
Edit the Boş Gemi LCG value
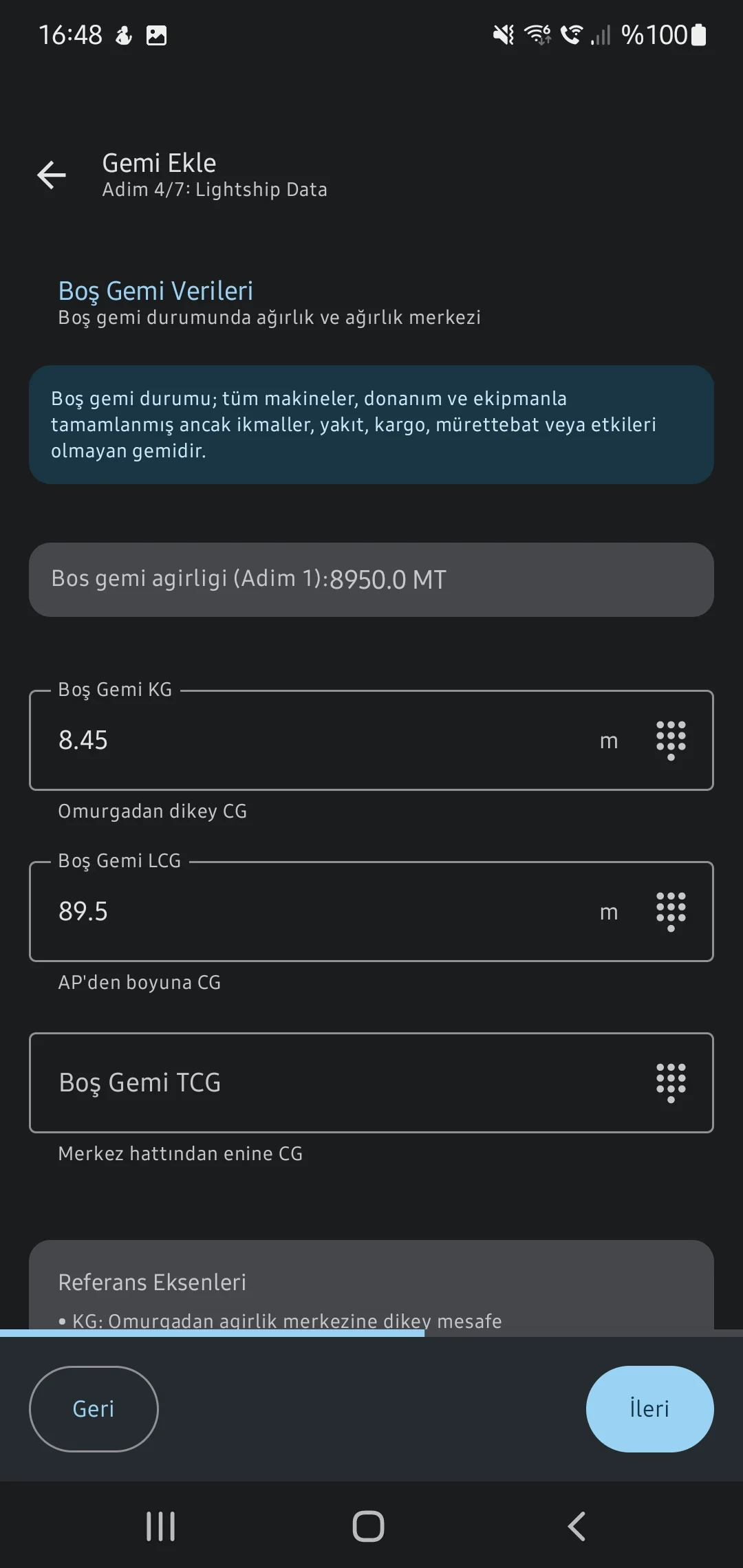[x=310, y=912]
